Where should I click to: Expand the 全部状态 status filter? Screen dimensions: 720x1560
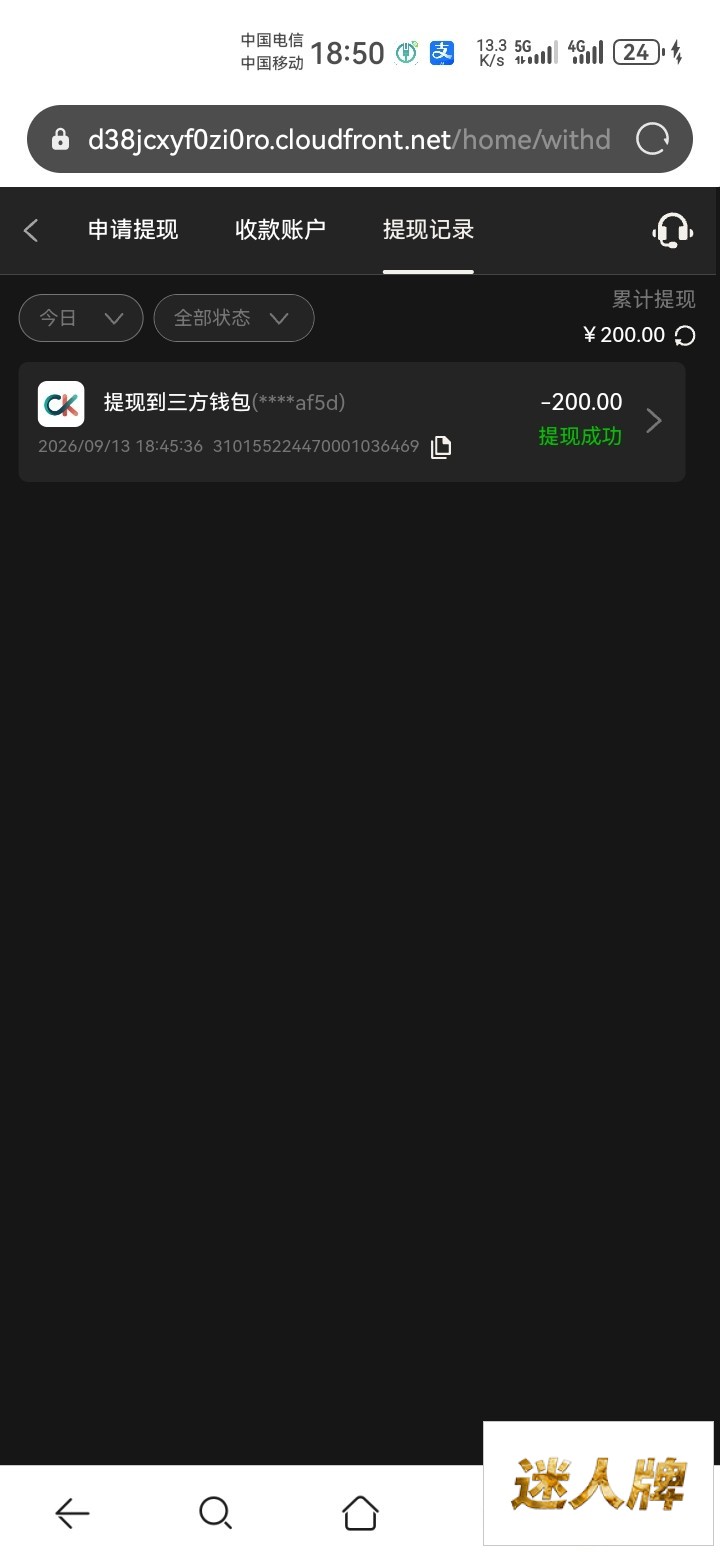point(234,318)
